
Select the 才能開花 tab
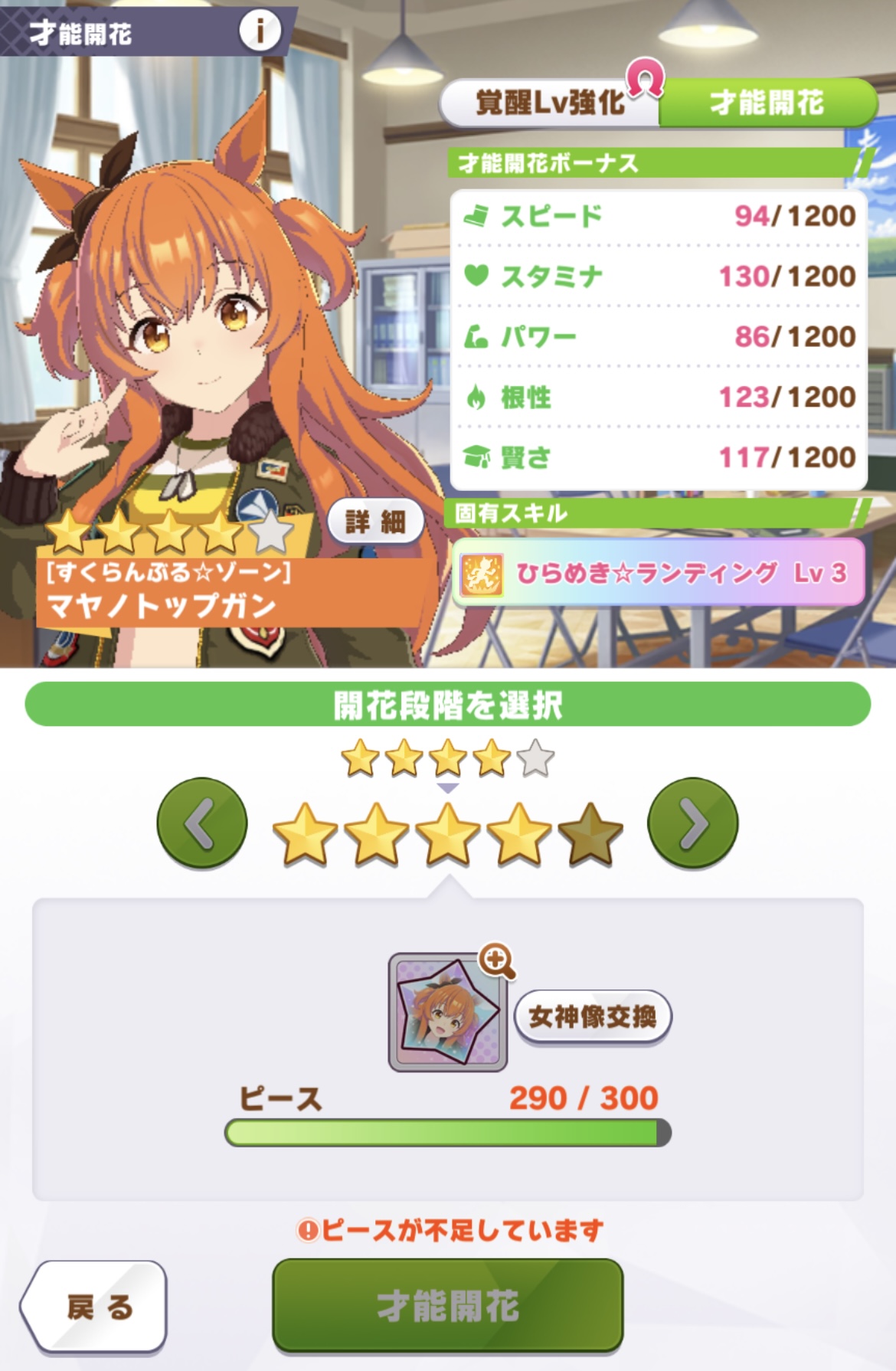[x=767, y=103]
